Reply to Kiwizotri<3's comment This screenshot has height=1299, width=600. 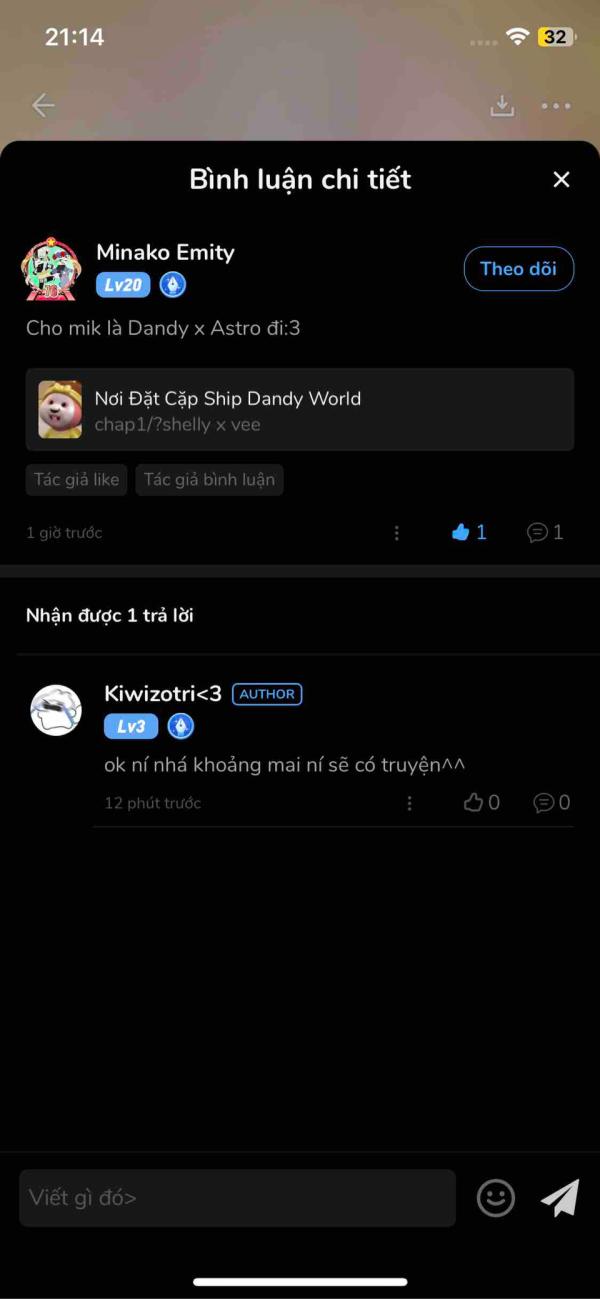pyautogui.click(x=551, y=803)
